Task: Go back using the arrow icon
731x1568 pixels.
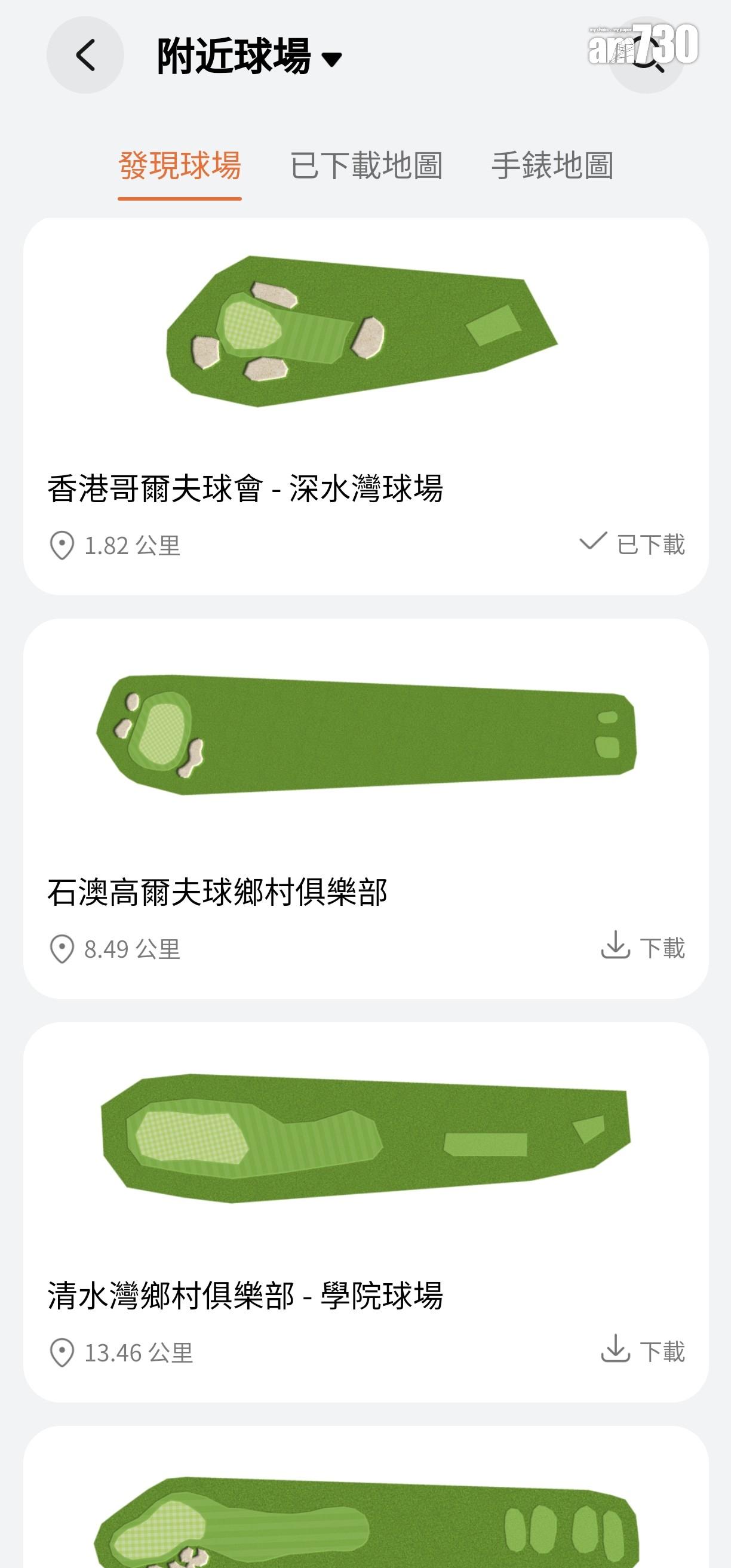Action: [85, 56]
